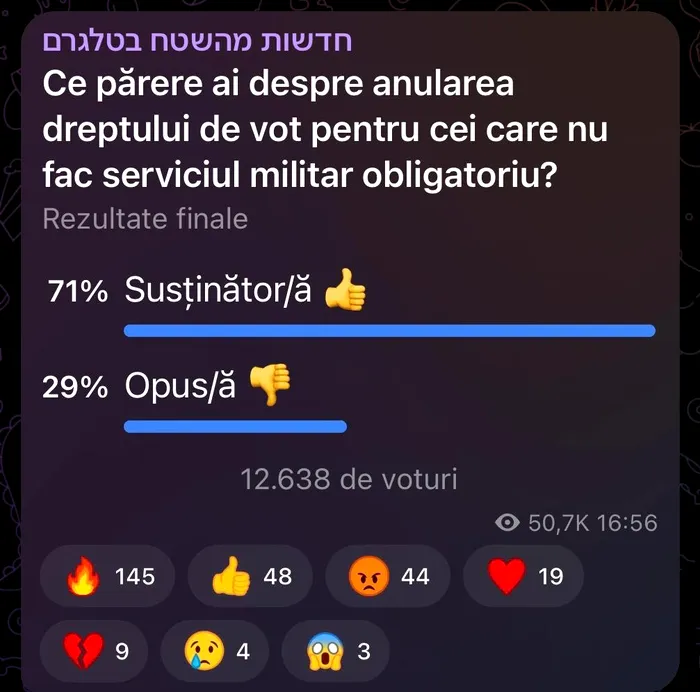
Task: Add the broken heart reaction
Action: click(x=95, y=652)
